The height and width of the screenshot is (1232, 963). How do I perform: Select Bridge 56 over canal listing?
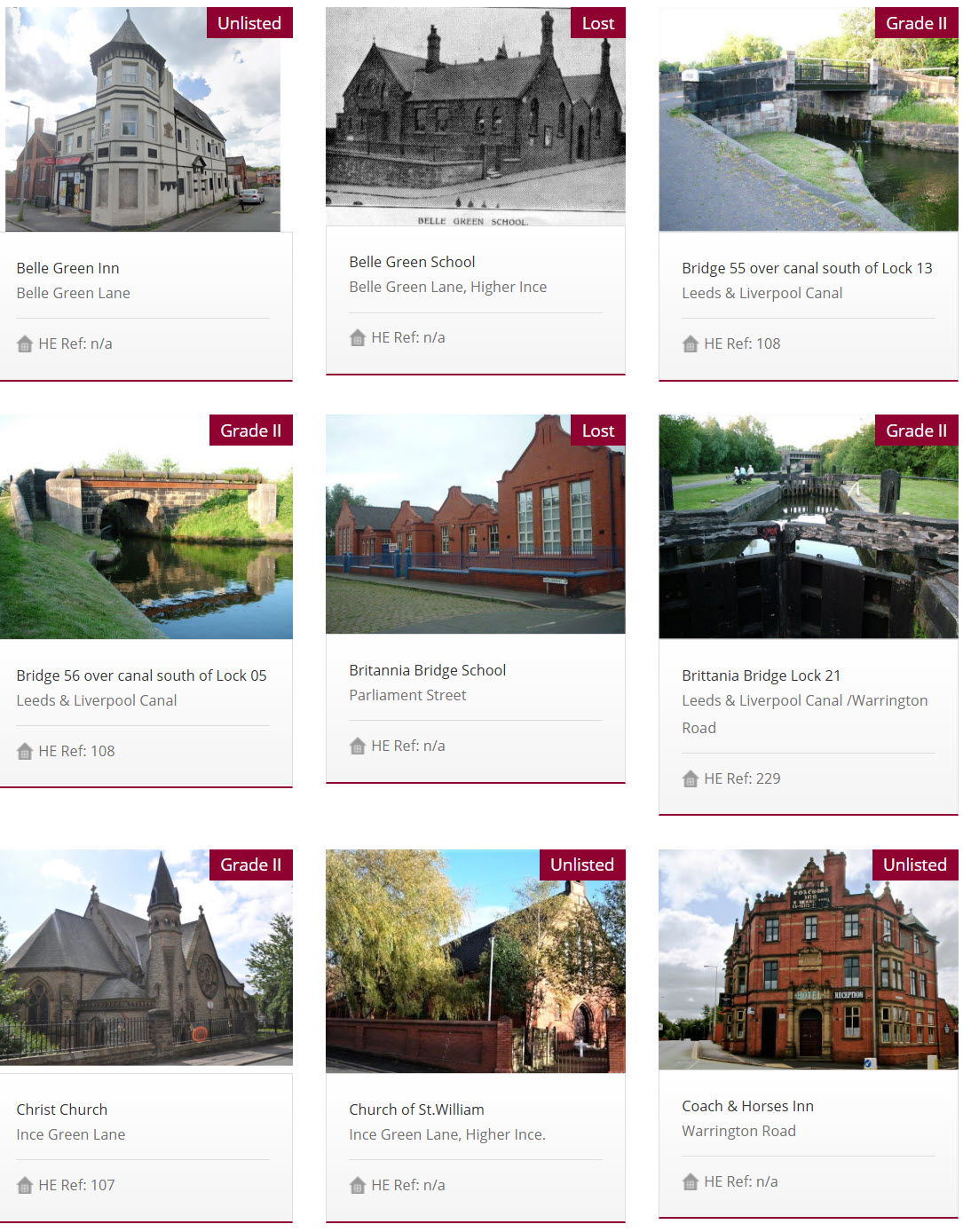coord(141,675)
